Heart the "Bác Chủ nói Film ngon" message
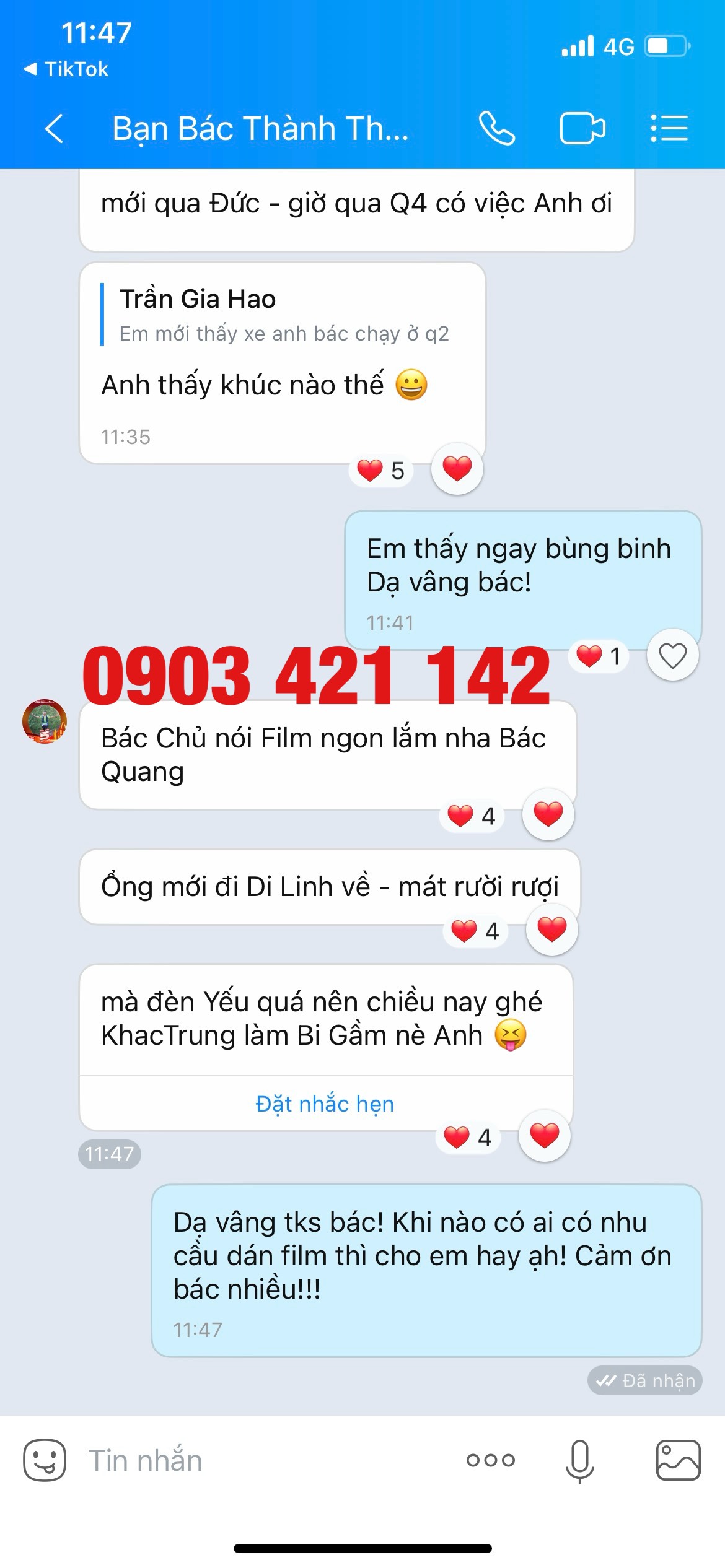 coord(548,814)
